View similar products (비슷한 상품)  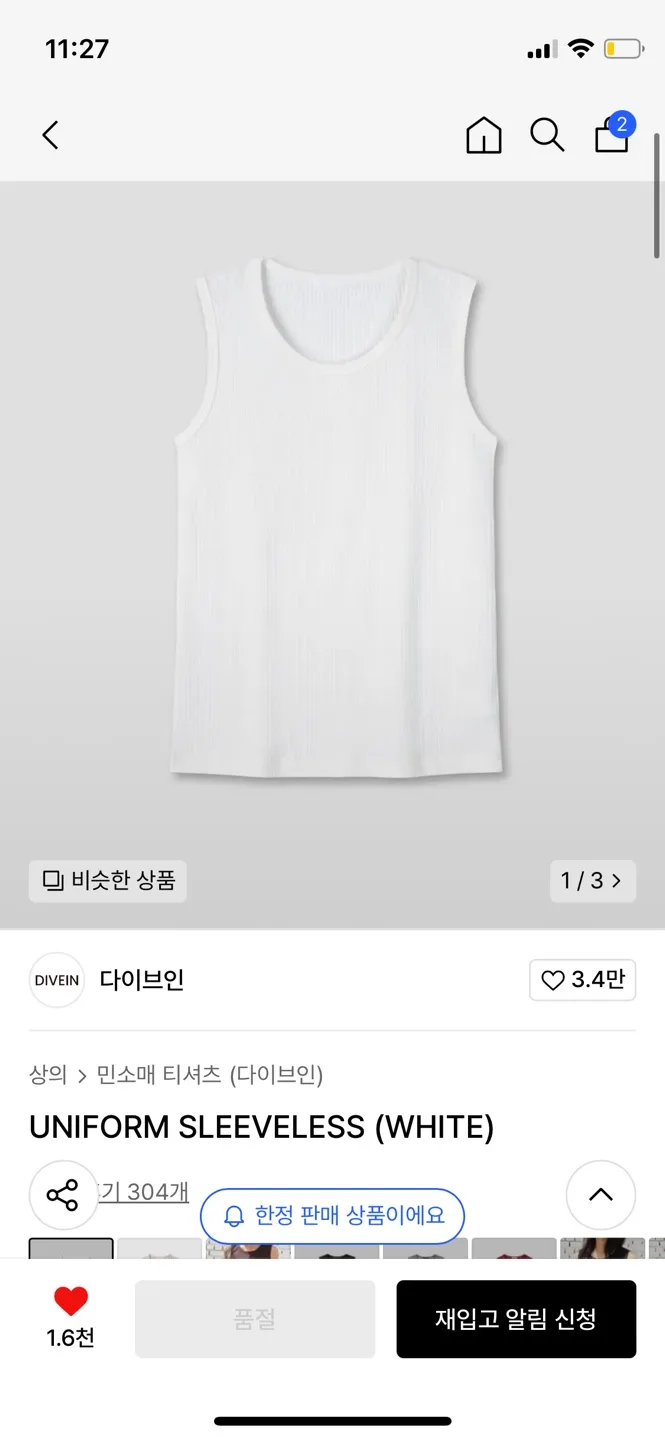tap(108, 881)
